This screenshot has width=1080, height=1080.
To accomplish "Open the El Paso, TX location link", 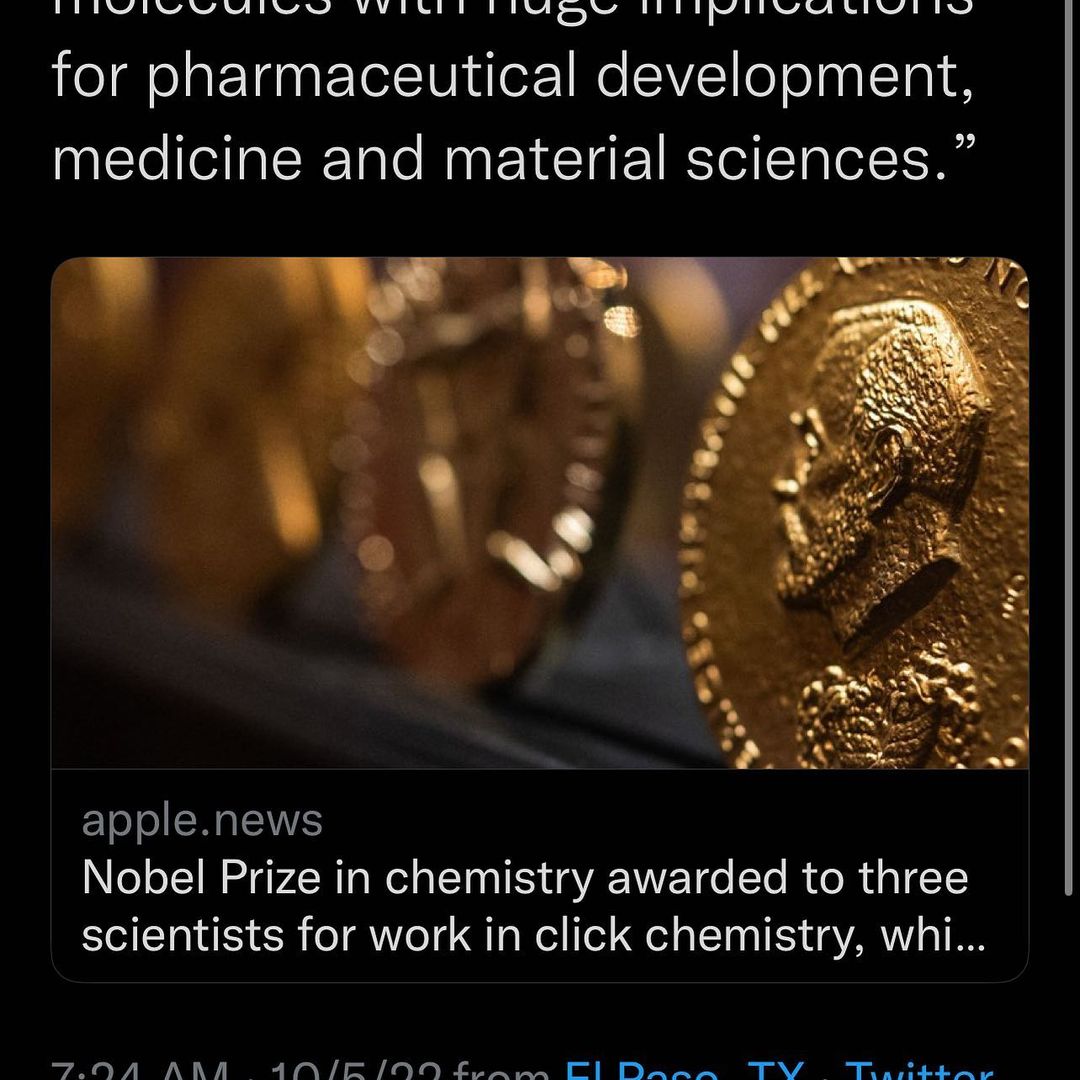I will point(684,1069).
